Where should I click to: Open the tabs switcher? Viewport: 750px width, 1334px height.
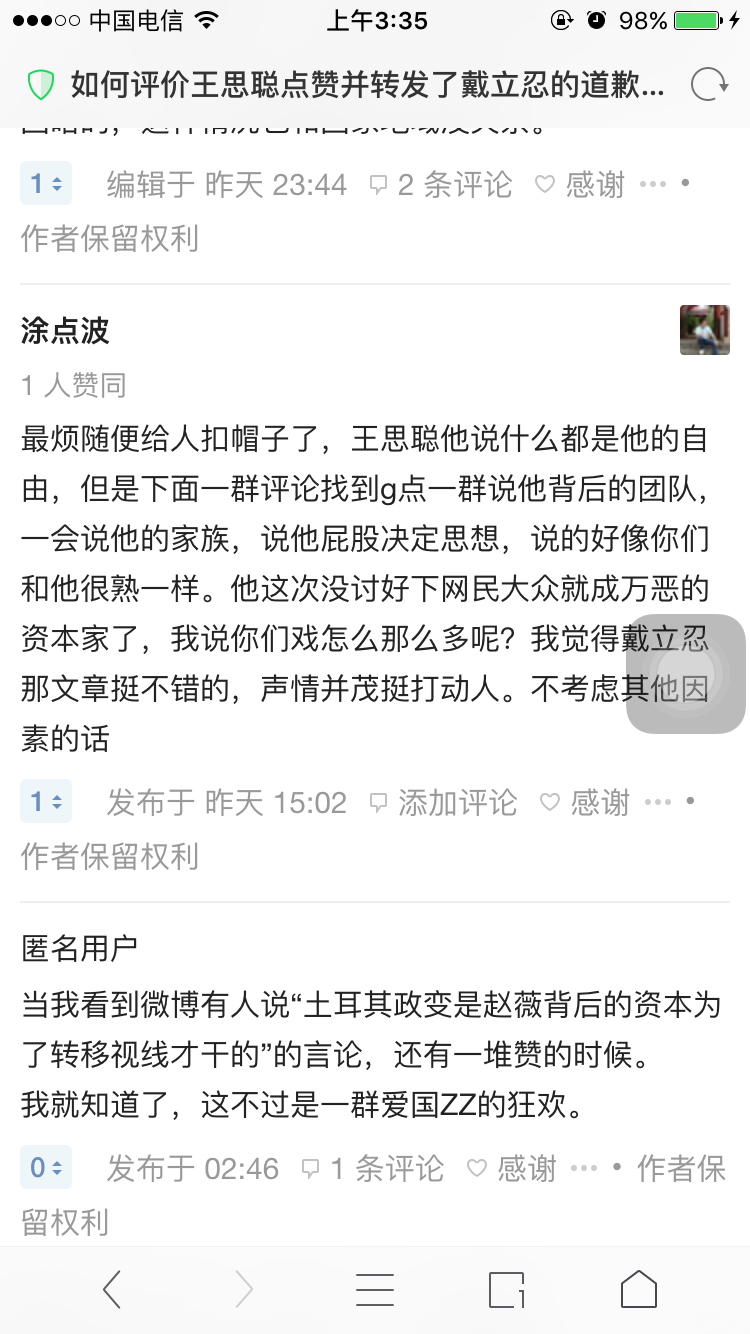point(507,1290)
